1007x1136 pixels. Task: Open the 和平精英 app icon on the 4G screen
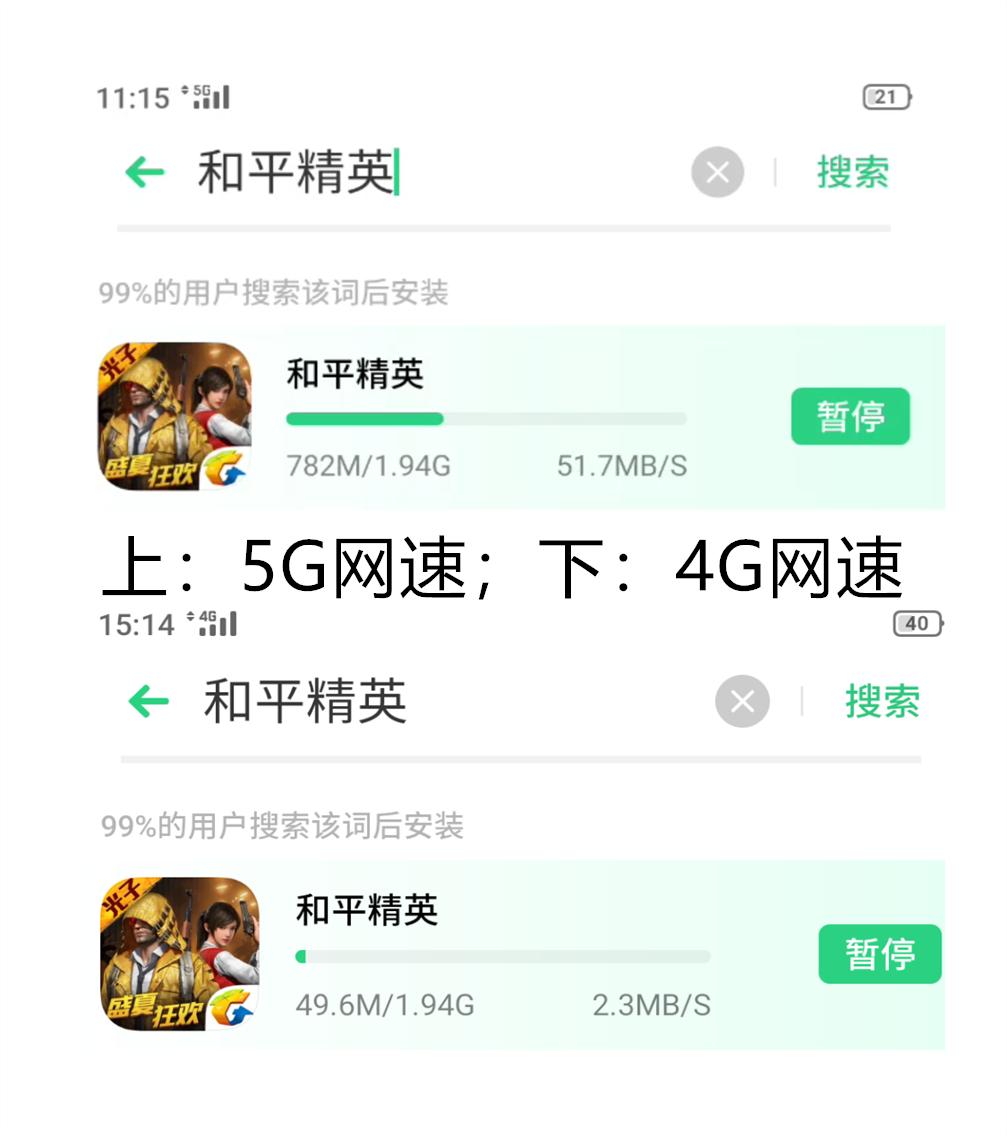click(180, 952)
